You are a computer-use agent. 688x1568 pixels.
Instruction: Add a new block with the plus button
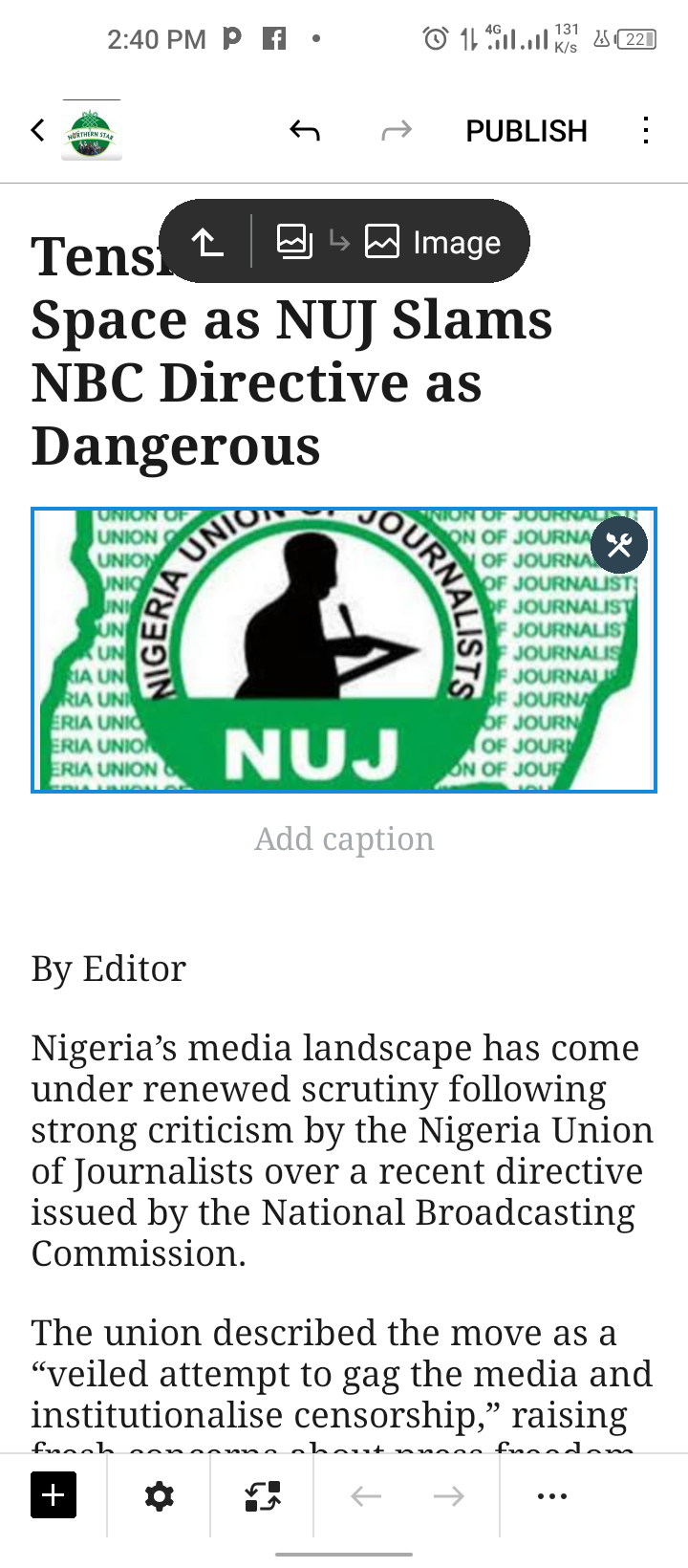point(54,1496)
